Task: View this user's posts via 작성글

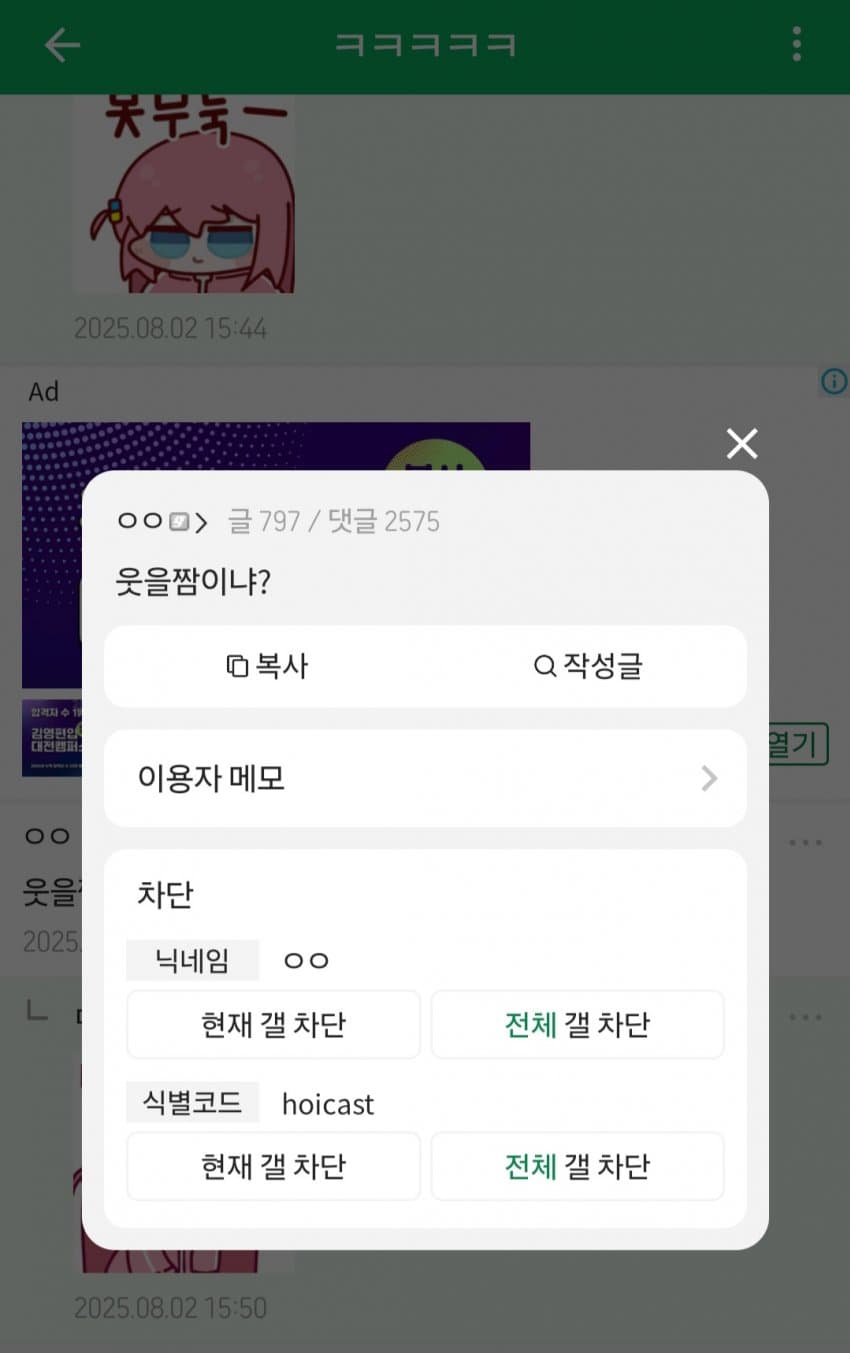Action: [x=587, y=666]
